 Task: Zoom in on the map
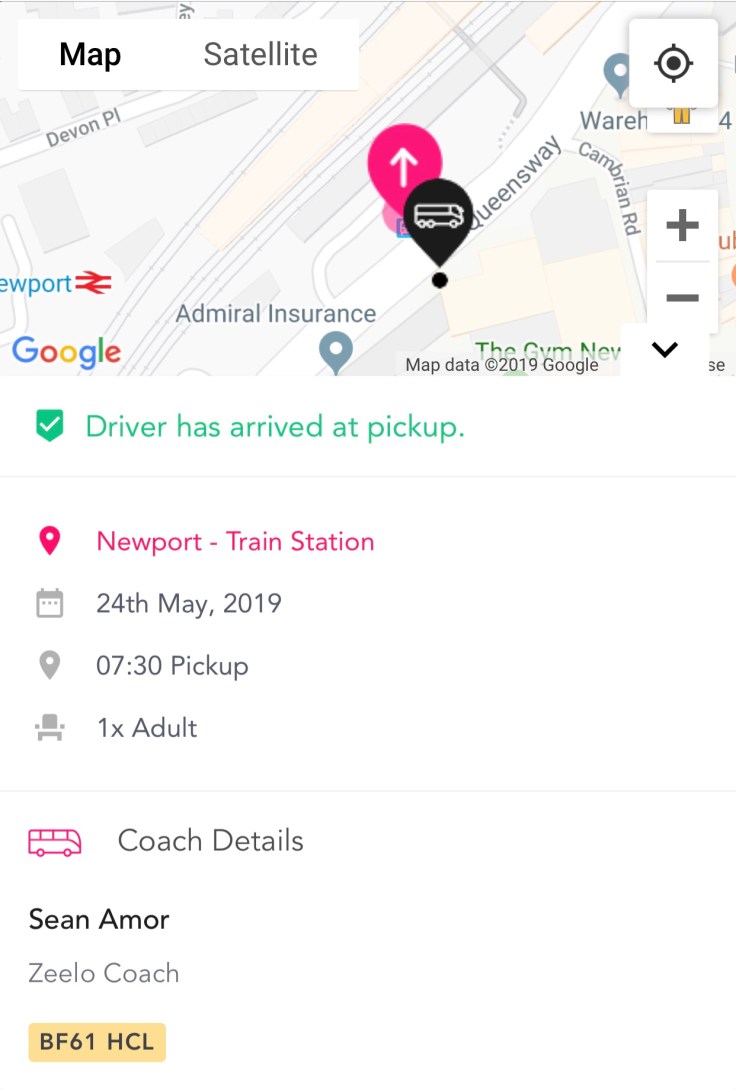click(x=682, y=226)
